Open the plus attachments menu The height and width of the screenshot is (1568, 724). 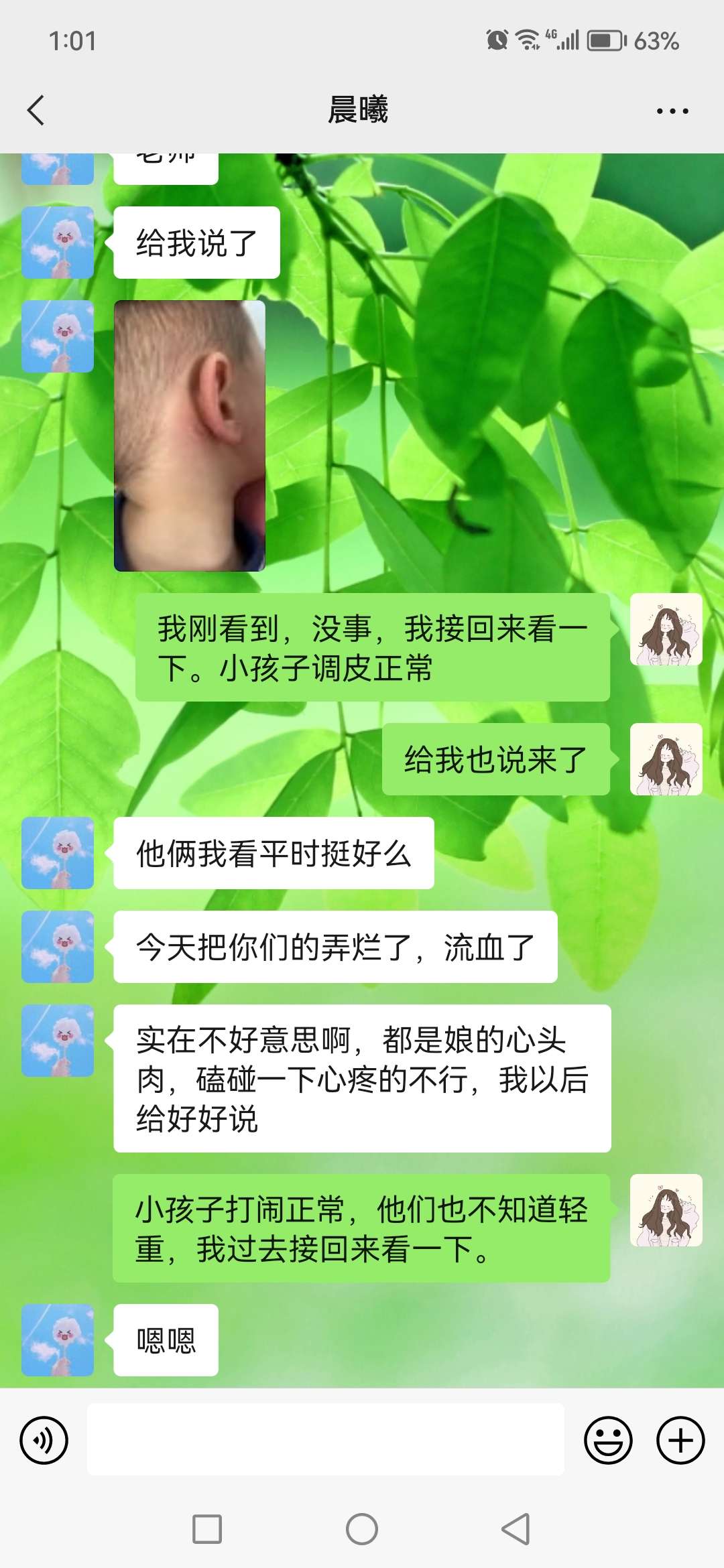tap(680, 1440)
